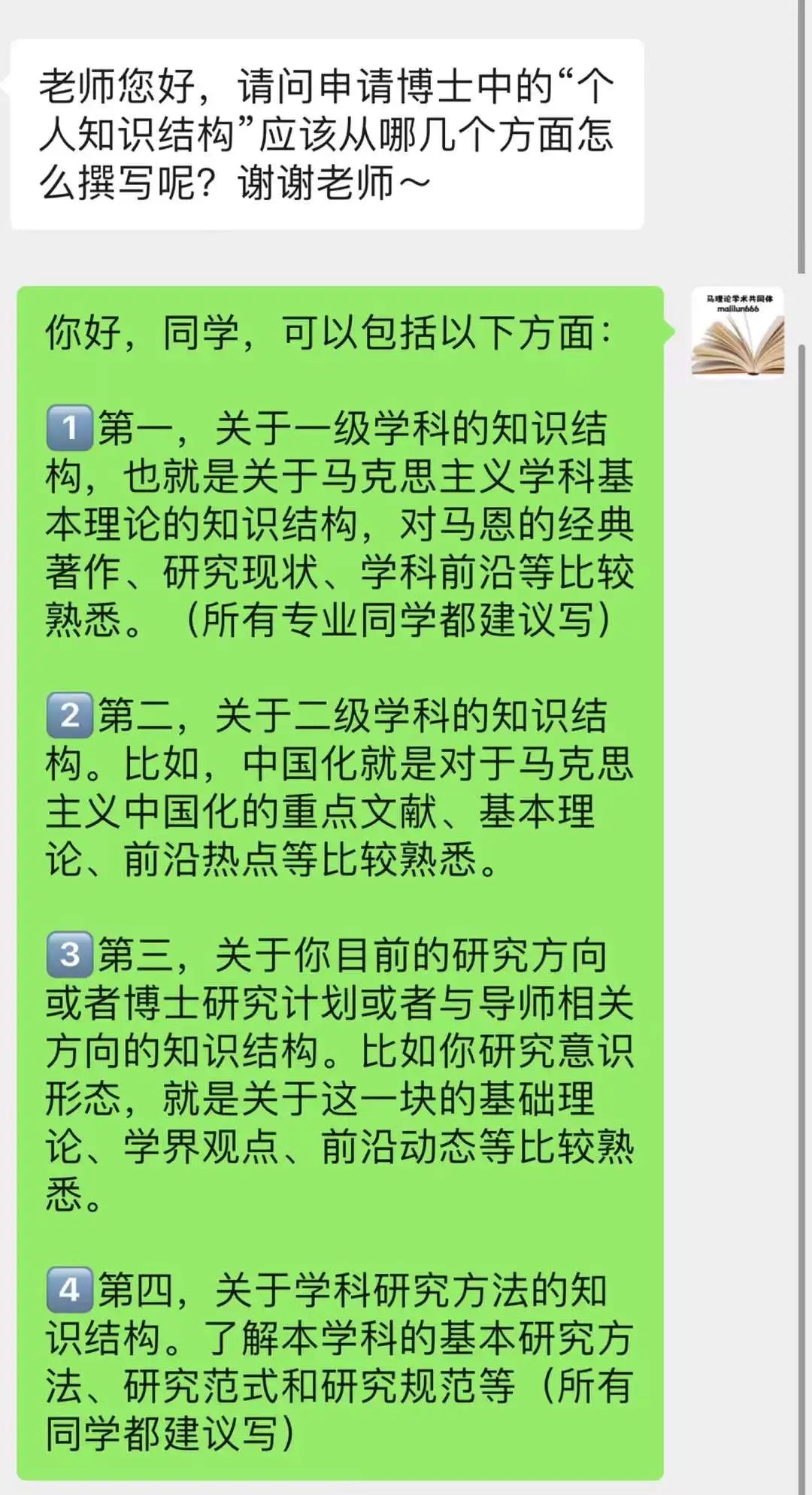The width and height of the screenshot is (812, 1495).
Task: Open the sender's book avatar profile
Action: click(x=738, y=332)
